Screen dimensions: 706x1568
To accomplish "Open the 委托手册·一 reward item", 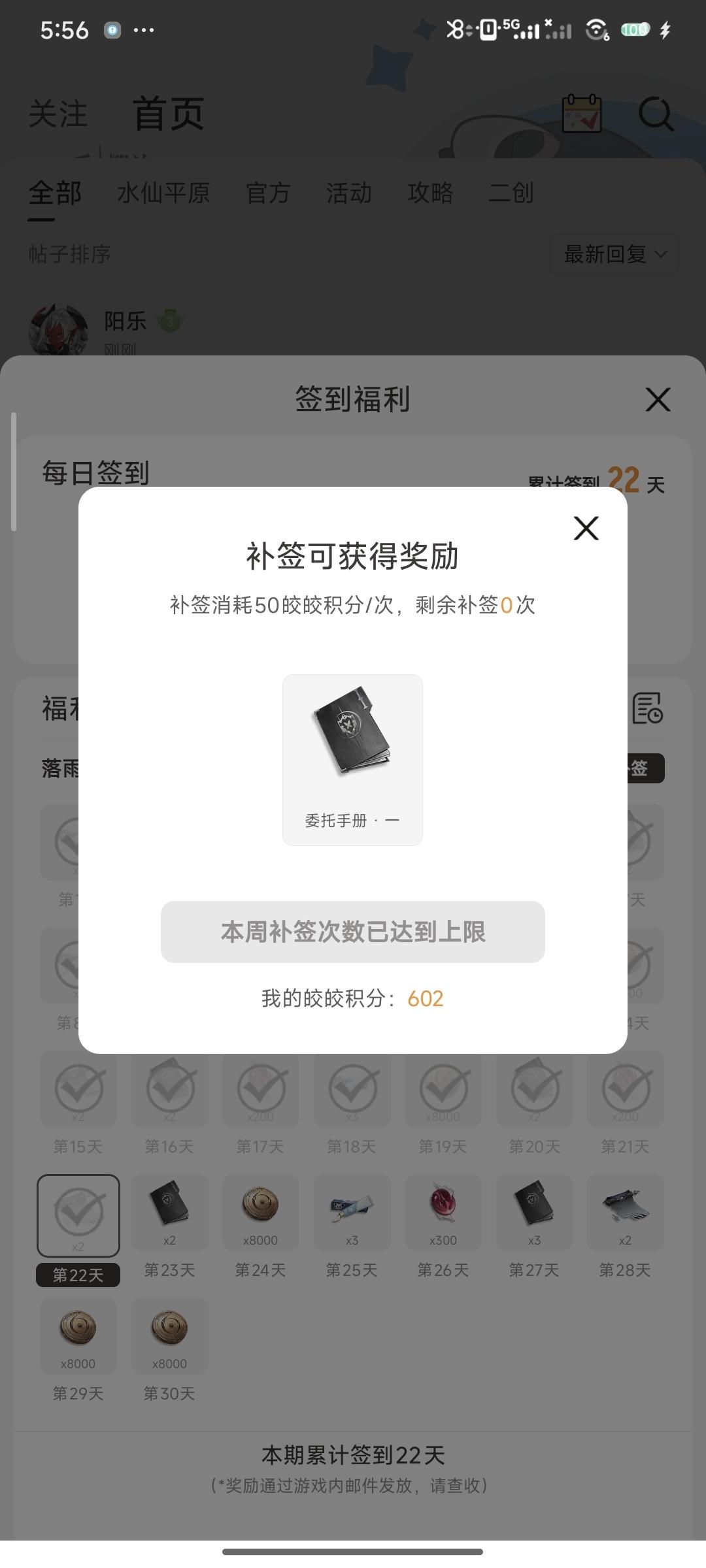I will 352,759.
